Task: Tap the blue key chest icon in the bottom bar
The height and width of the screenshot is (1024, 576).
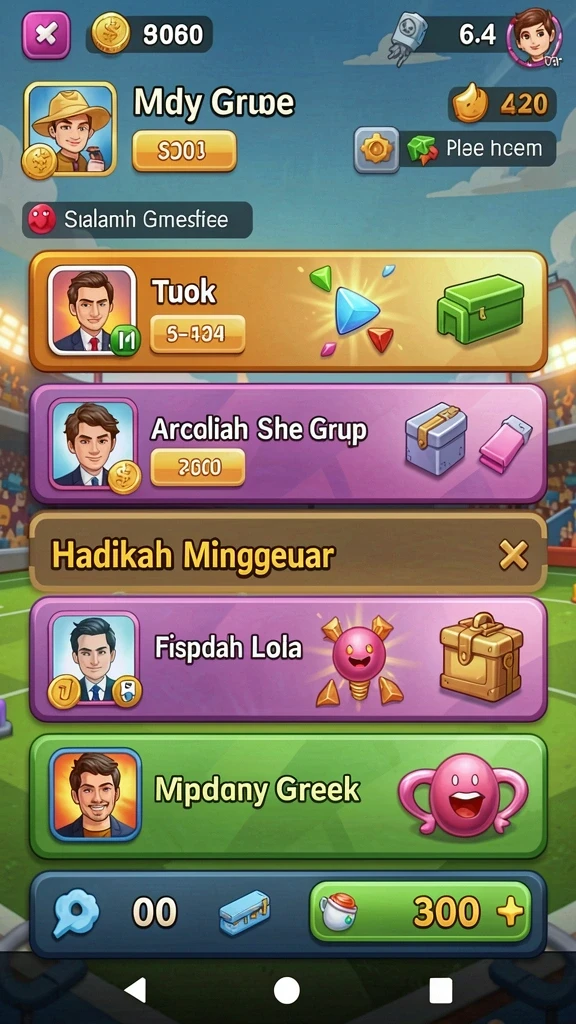Action: pos(244,912)
